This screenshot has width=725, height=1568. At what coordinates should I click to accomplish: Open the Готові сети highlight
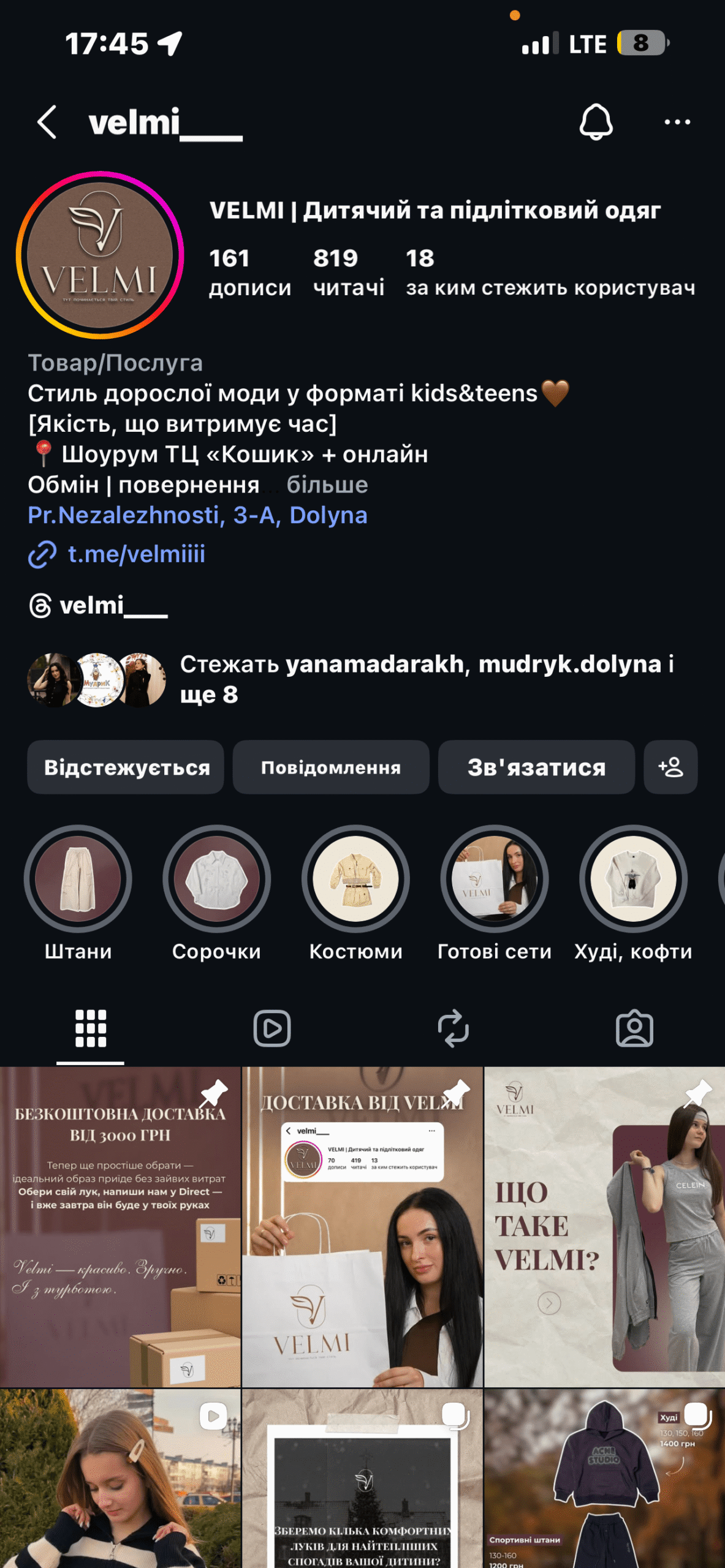click(495, 879)
